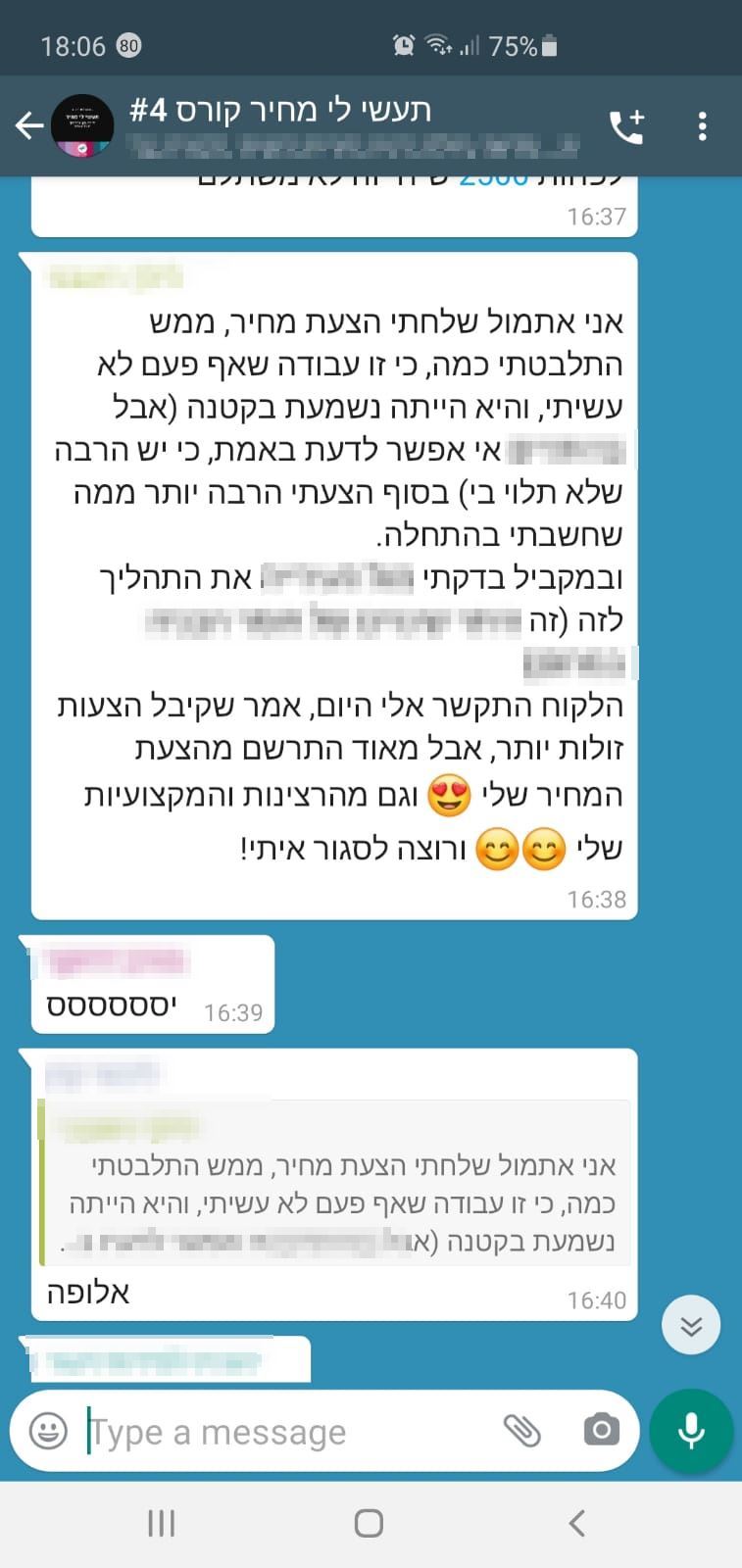The height and width of the screenshot is (1568, 742).
Task: Attach a file with the paperclip
Action: pos(522,1431)
